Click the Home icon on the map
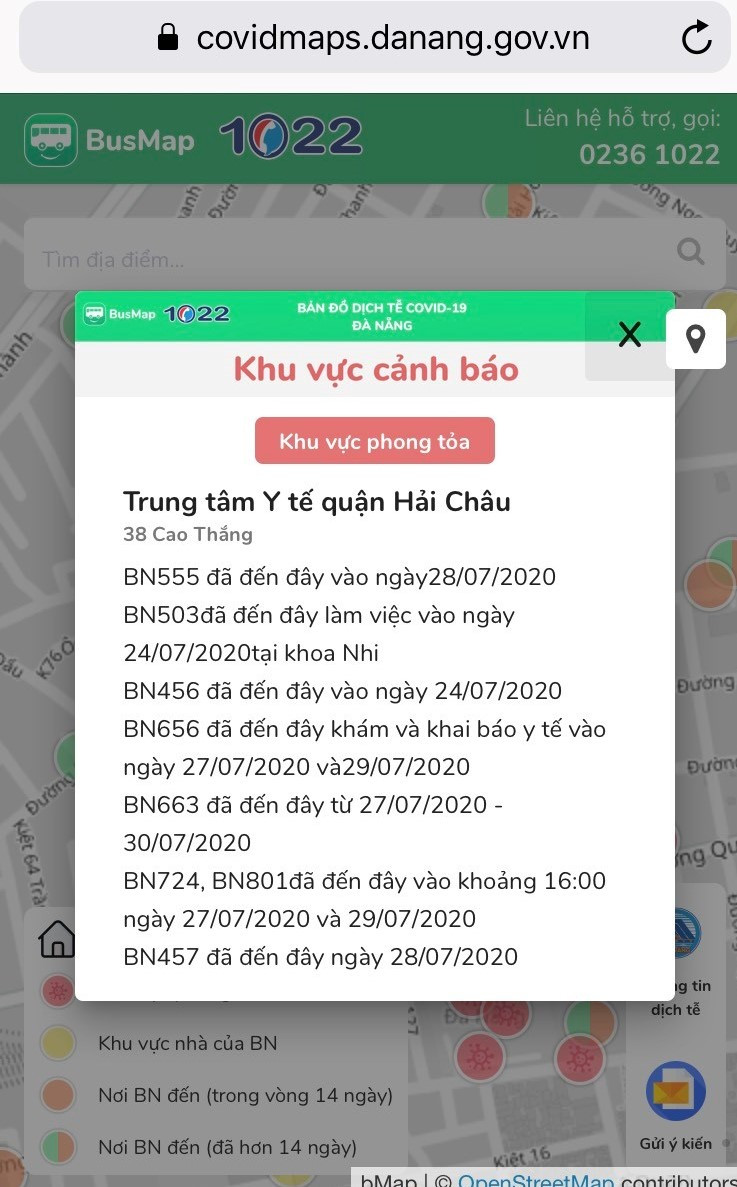This screenshot has width=737, height=1187. tap(57, 938)
